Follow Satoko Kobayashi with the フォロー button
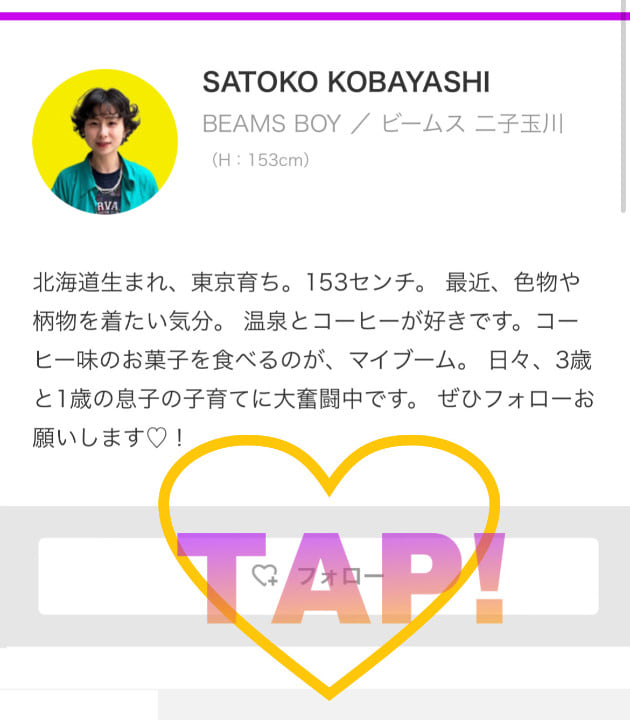The image size is (630, 720). coord(318,576)
